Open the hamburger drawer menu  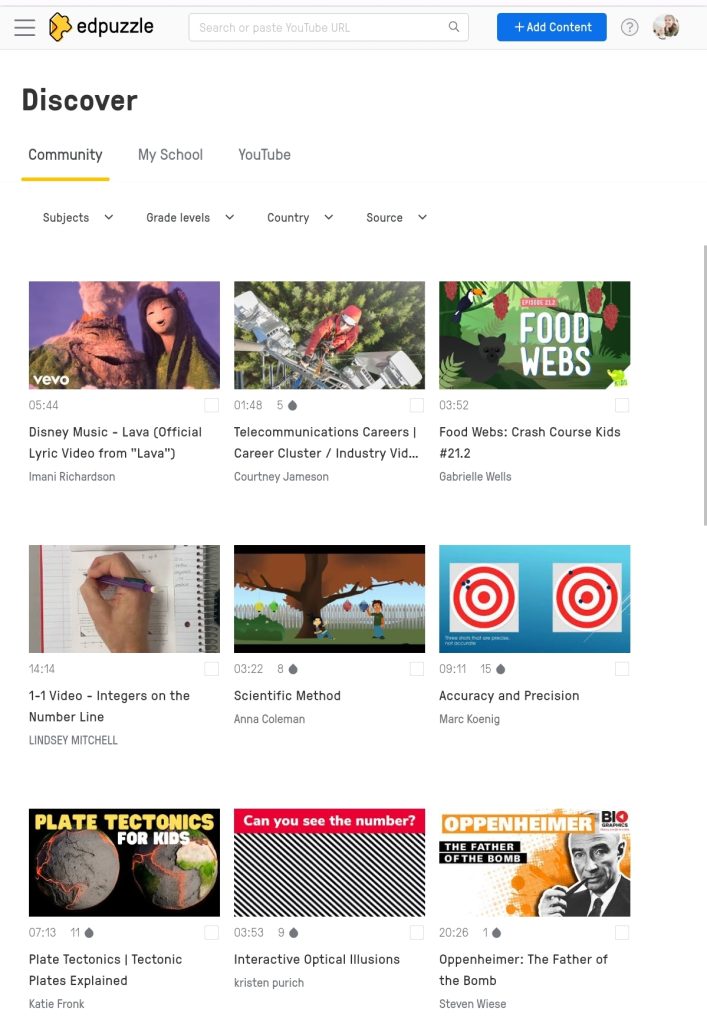[25, 28]
